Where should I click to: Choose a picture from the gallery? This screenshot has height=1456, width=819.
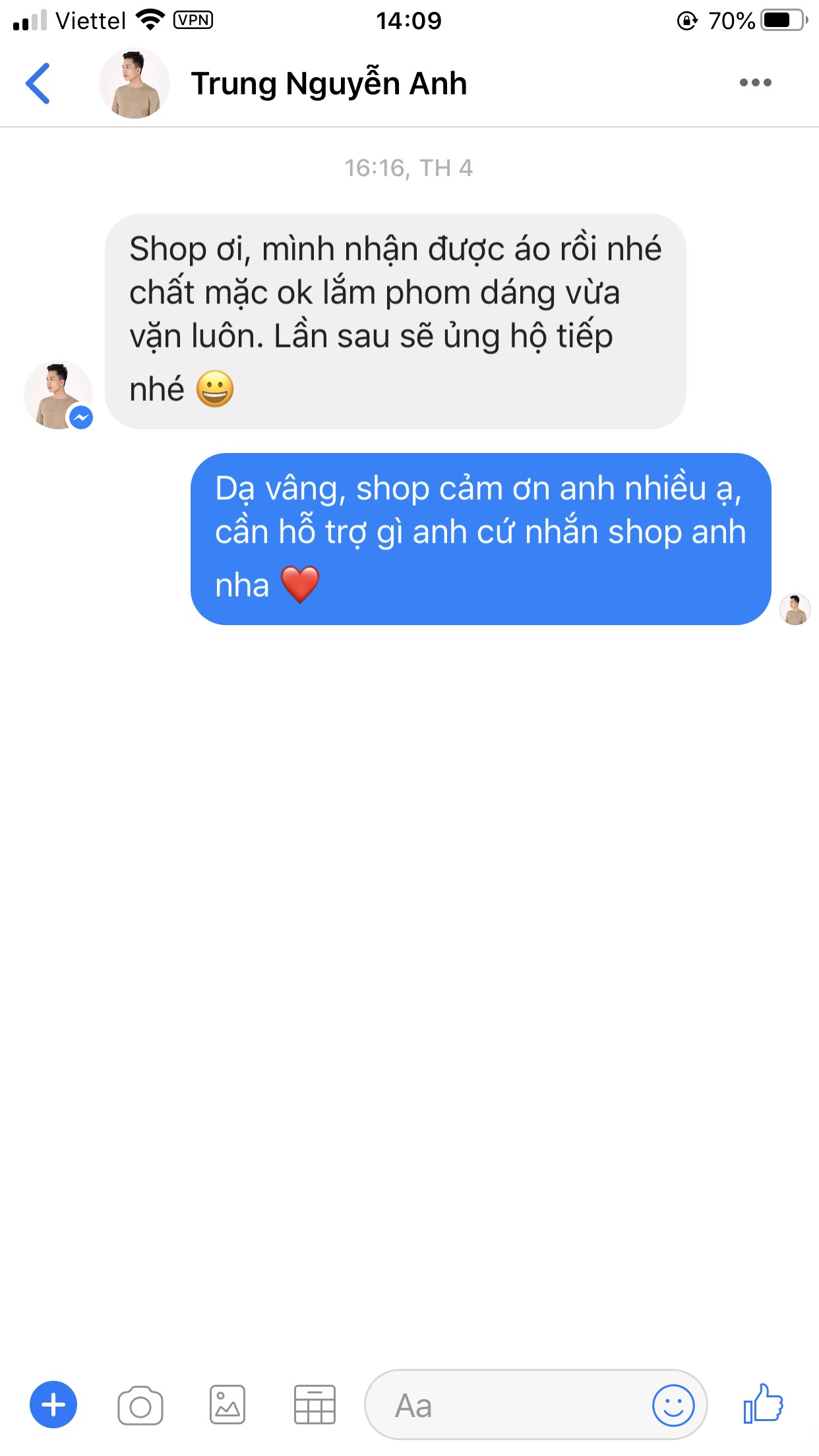(x=228, y=1405)
